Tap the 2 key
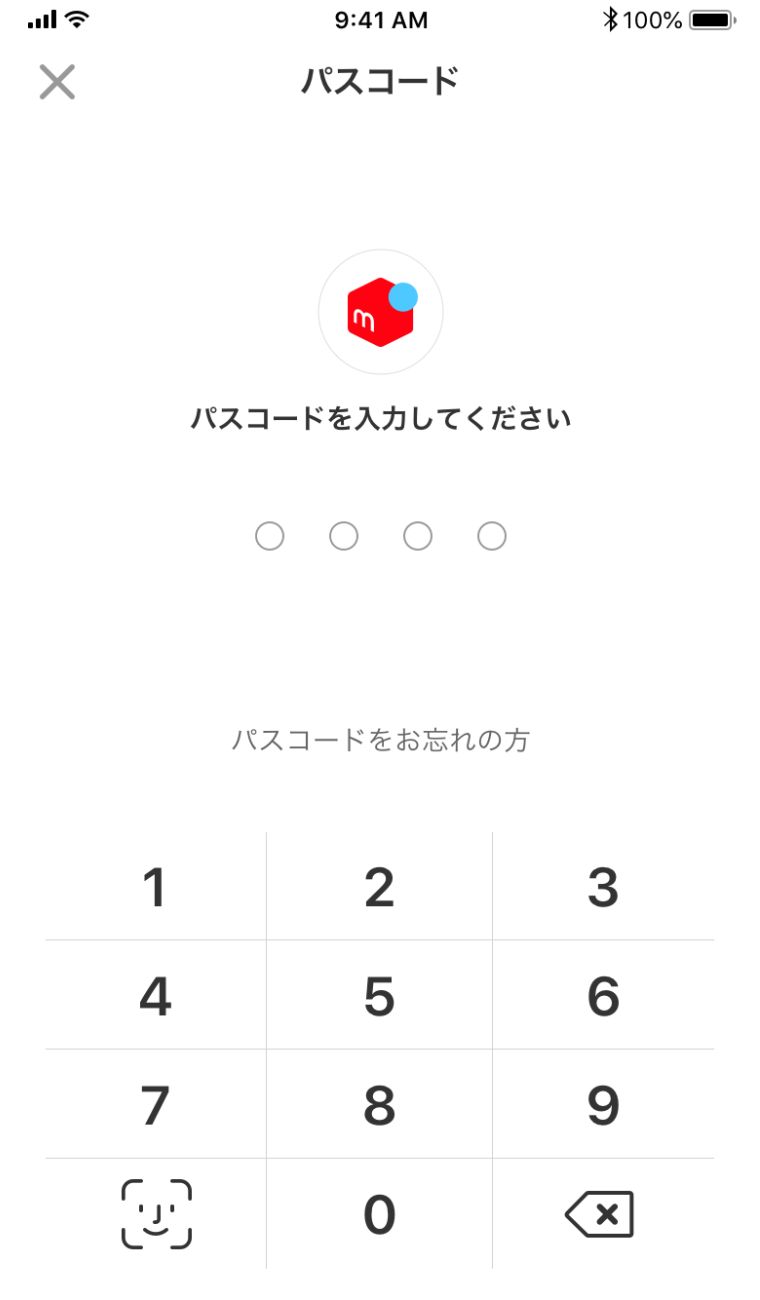Screen dimensions: 760x1300 379,886
